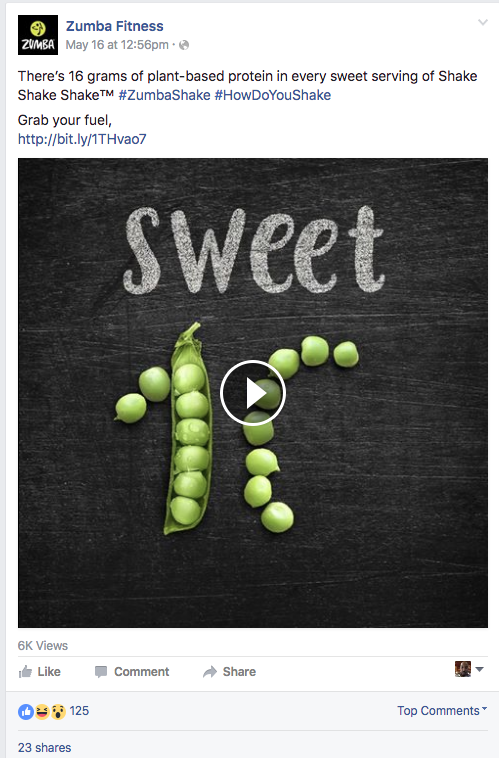Follow the bit.ly/1THvao7 link
The height and width of the screenshot is (758, 499).
(82, 139)
